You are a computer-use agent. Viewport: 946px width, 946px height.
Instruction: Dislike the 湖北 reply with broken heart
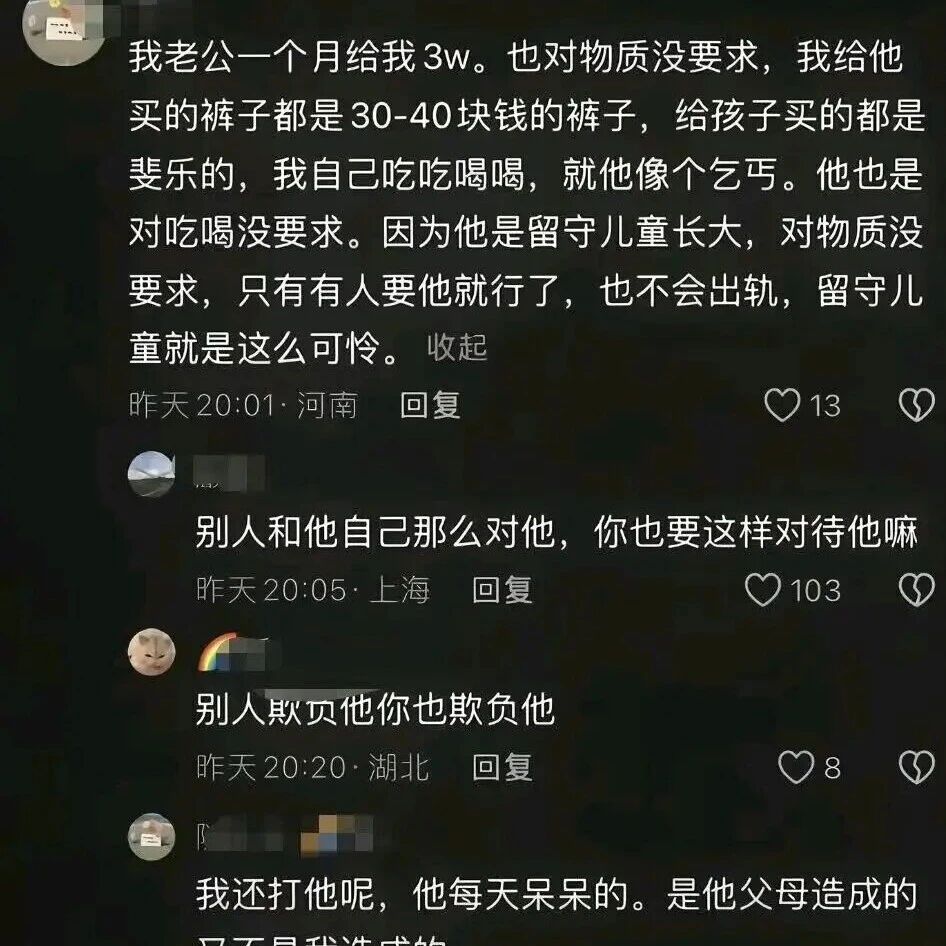click(x=916, y=767)
